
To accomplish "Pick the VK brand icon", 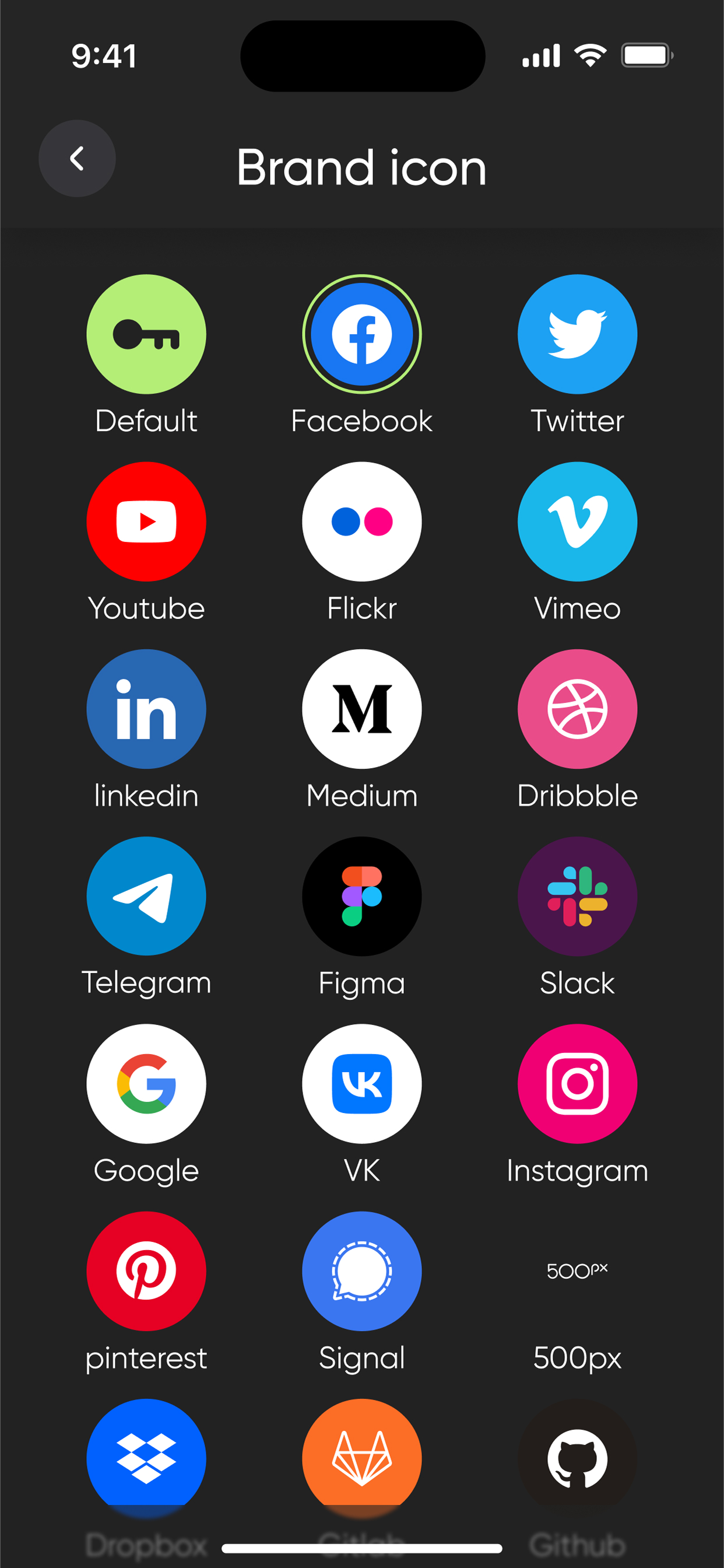I will coord(361,1083).
